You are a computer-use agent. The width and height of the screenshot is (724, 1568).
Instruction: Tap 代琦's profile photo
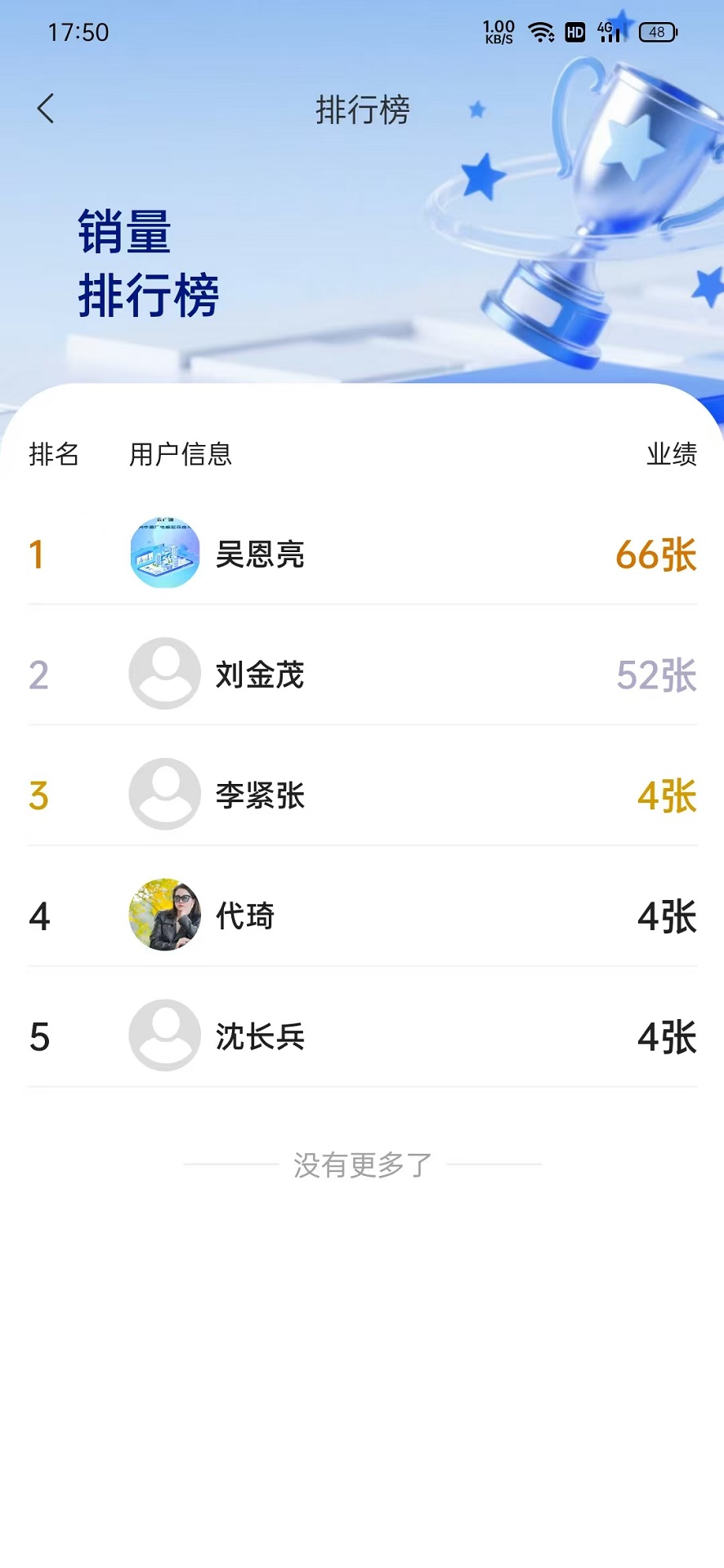tap(164, 915)
